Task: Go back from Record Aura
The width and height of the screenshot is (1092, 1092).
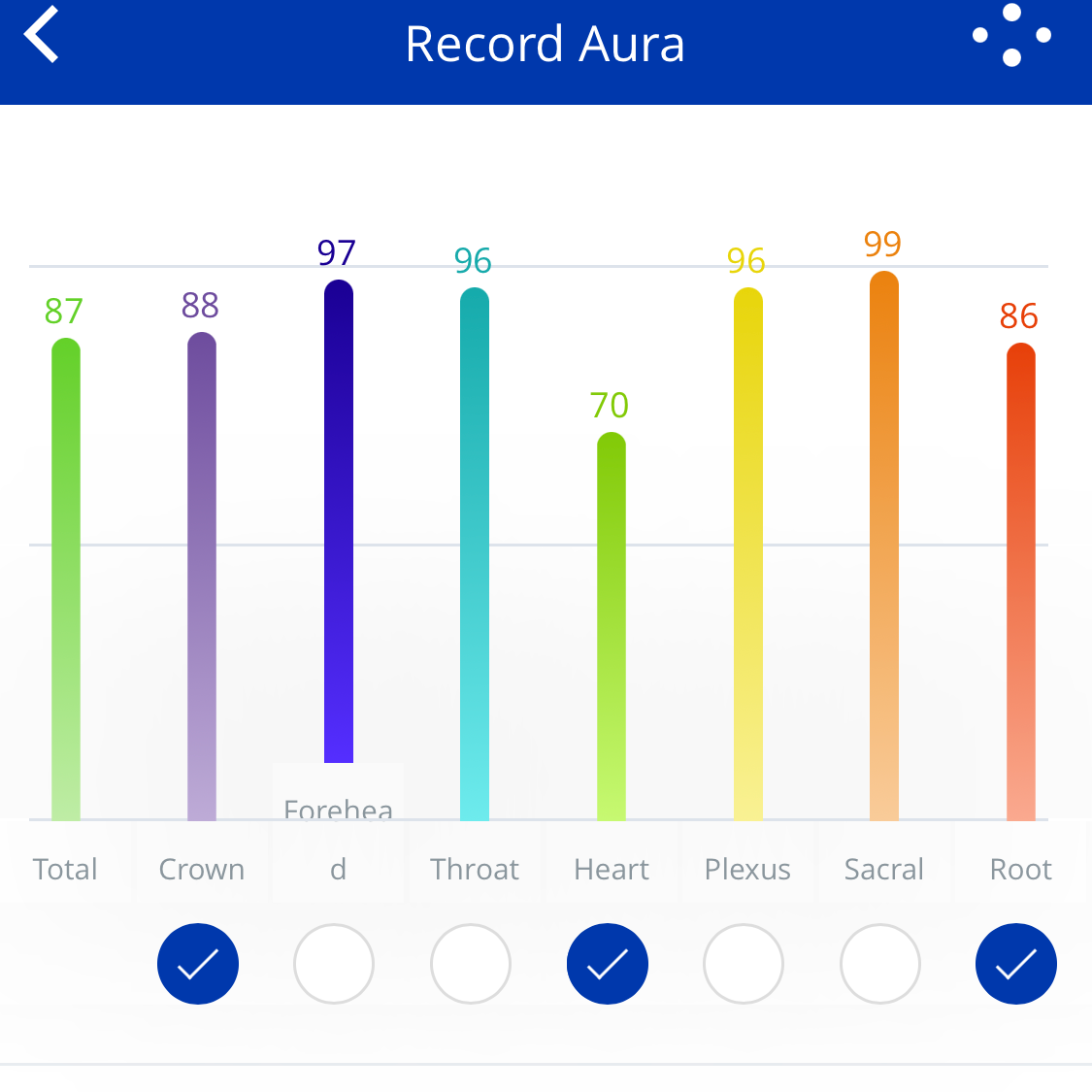Action: click(43, 36)
